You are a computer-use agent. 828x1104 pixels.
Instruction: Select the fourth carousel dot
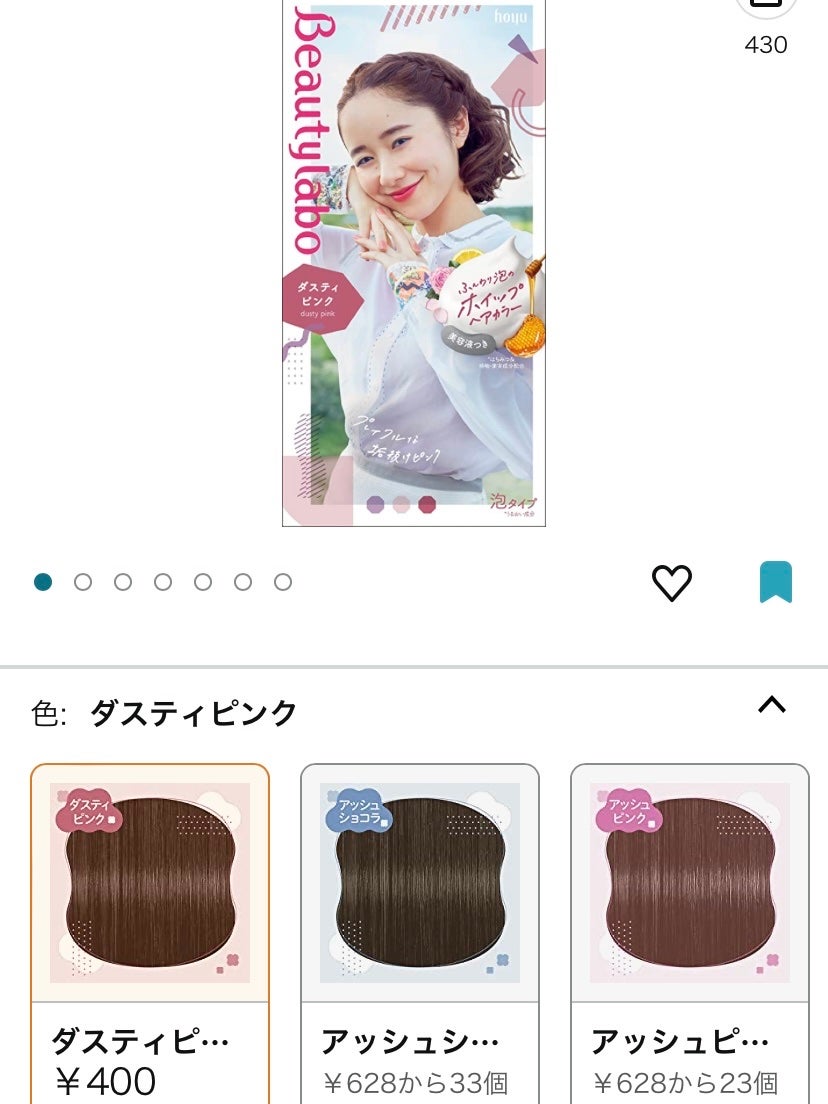[163, 580]
